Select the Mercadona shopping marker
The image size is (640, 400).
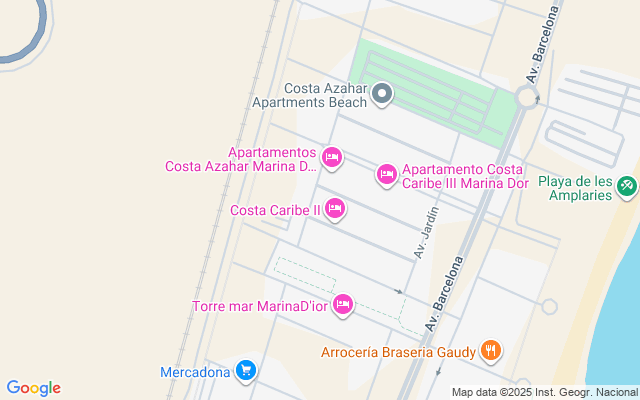pos(246,371)
